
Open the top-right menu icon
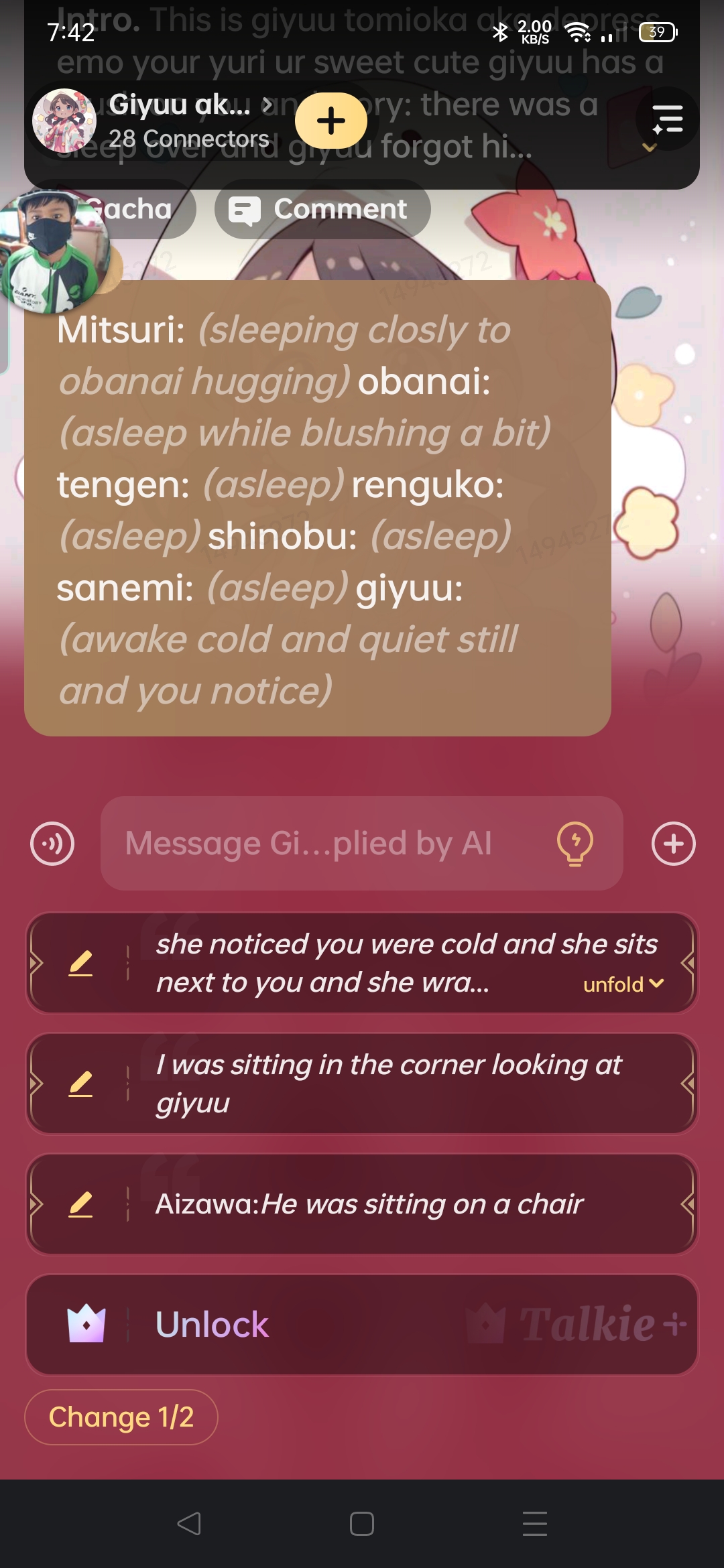tap(668, 119)
